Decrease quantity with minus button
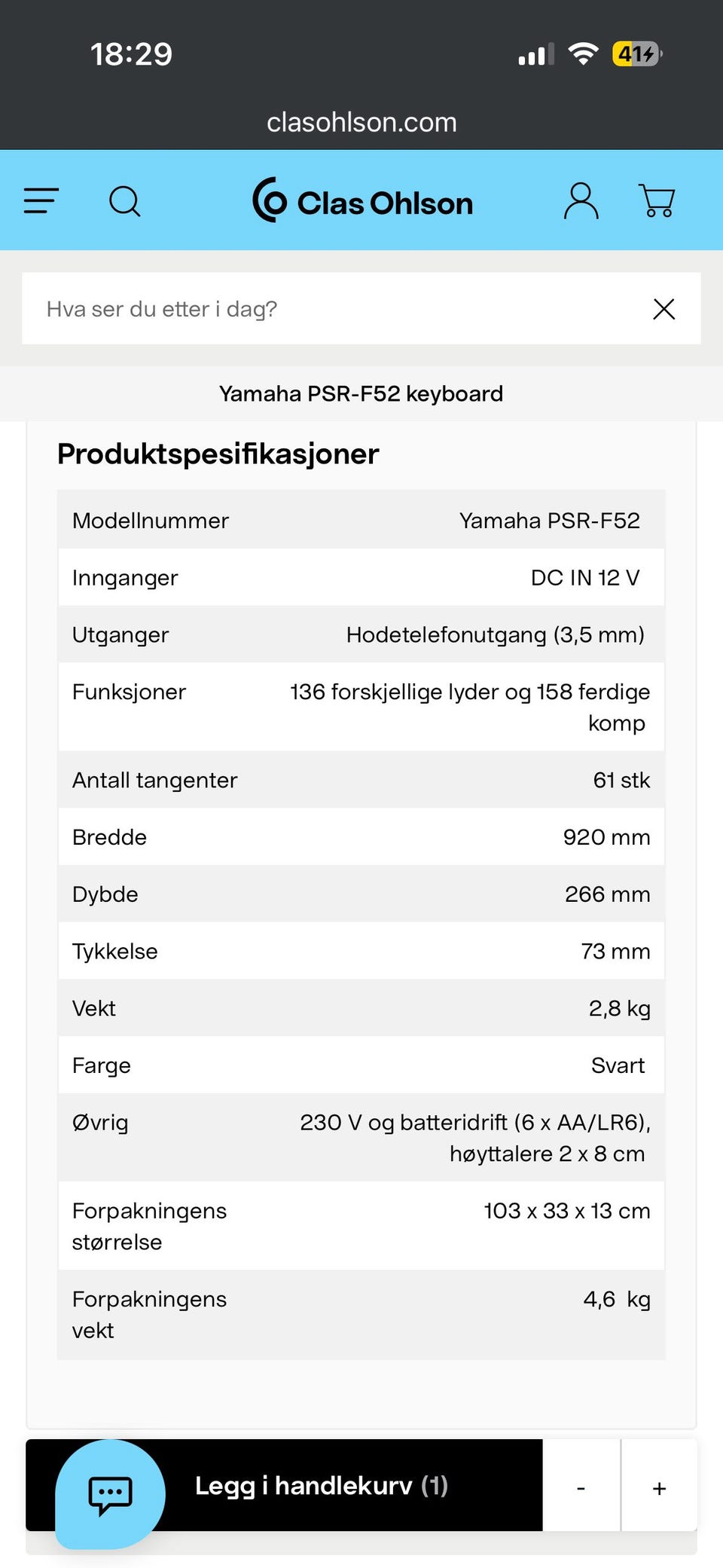The width and height of the screenshot is (723, 1568). coord(581,1488)
